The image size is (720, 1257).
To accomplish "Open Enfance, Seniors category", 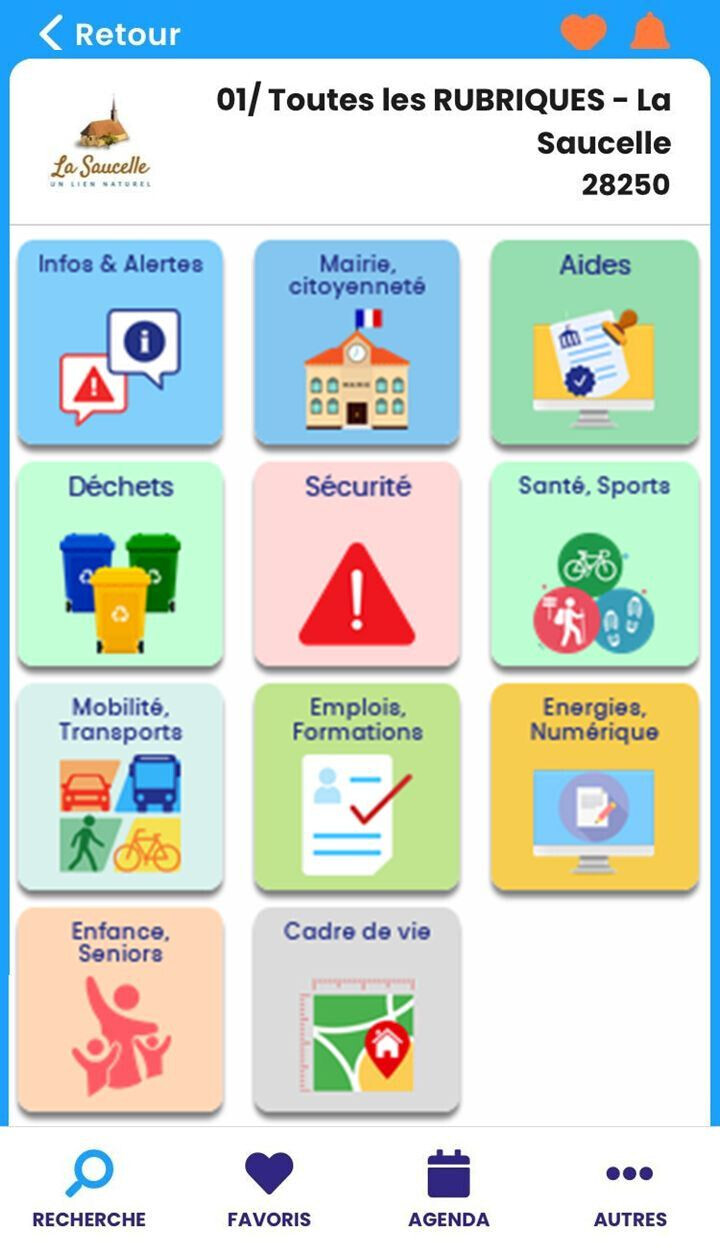I will coord(120,1010).
